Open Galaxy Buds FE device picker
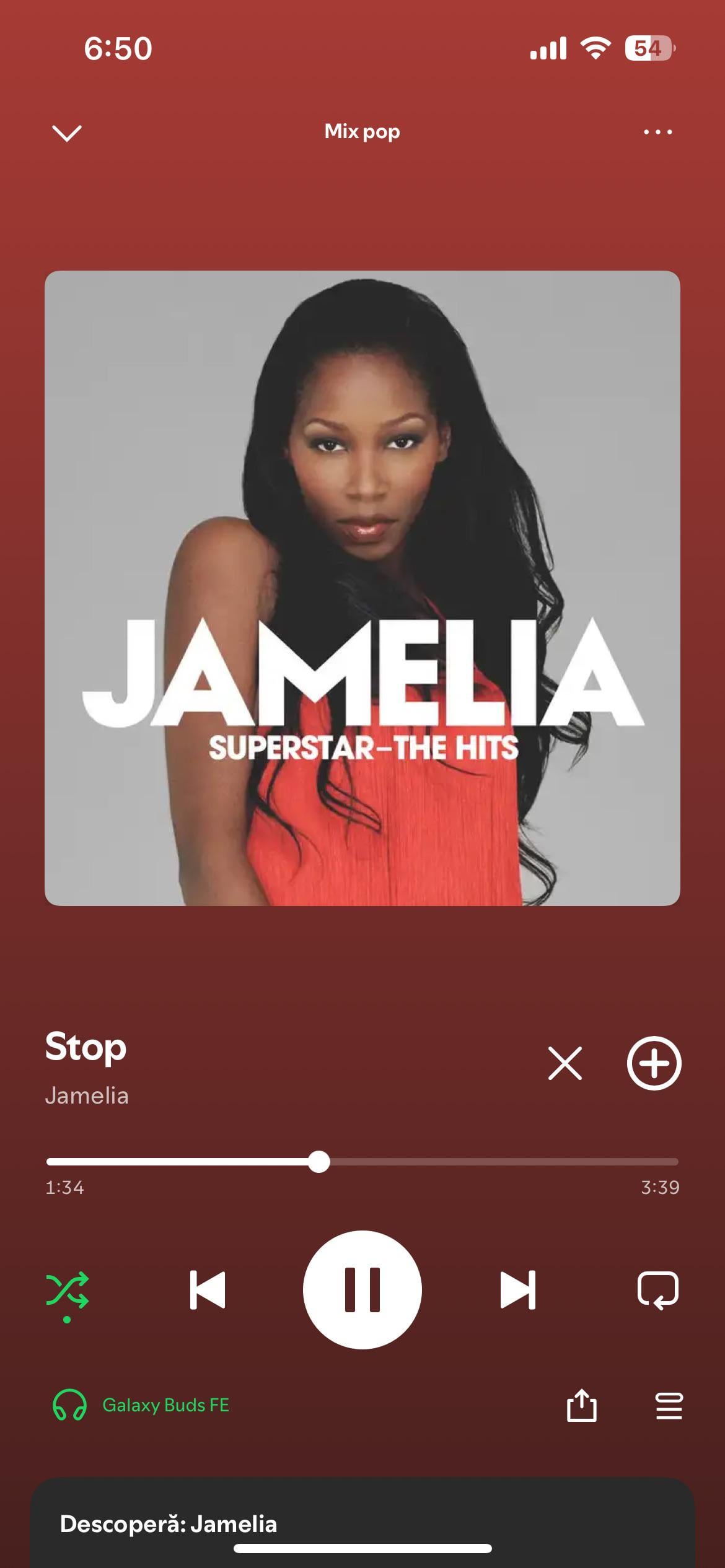 click(141, 1405)
